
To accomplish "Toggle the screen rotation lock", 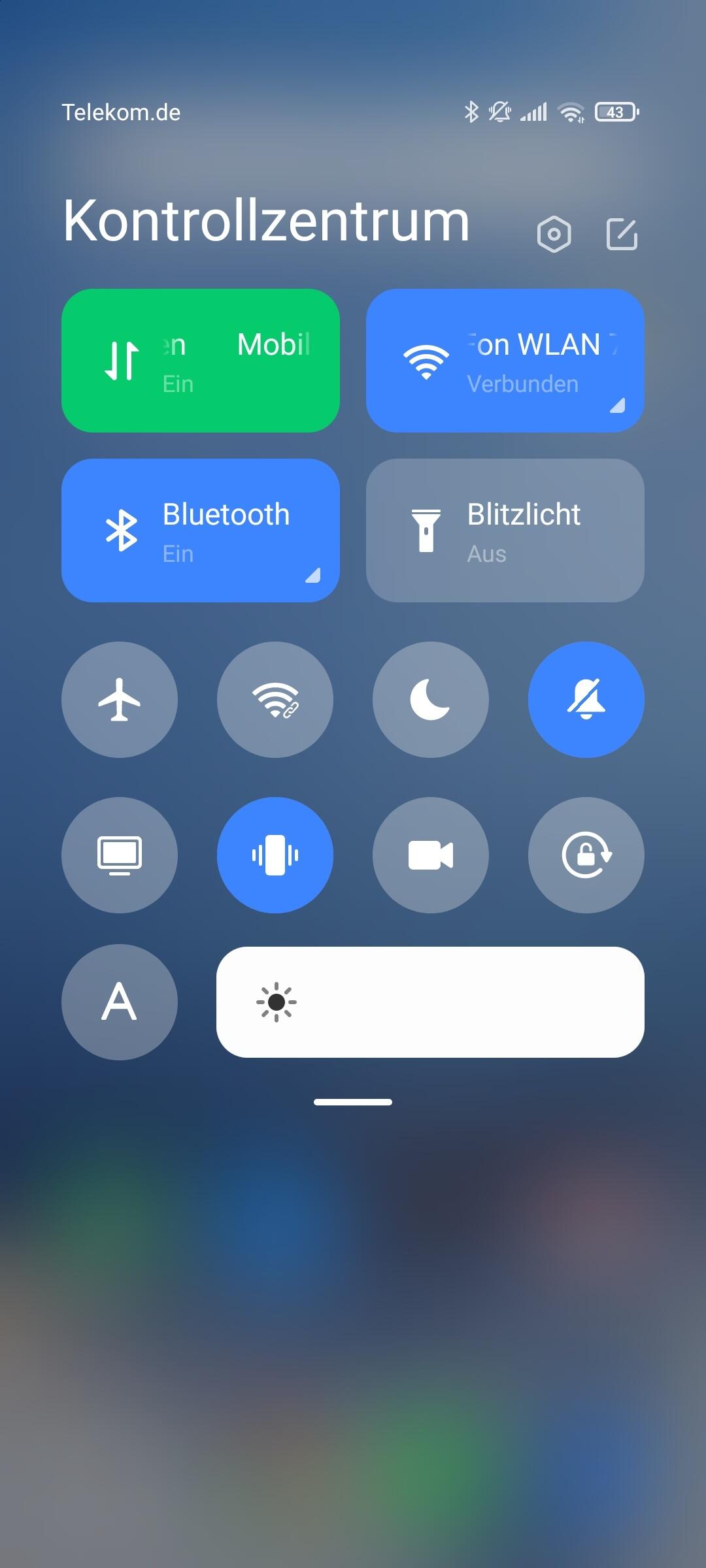I will (586, 855).
